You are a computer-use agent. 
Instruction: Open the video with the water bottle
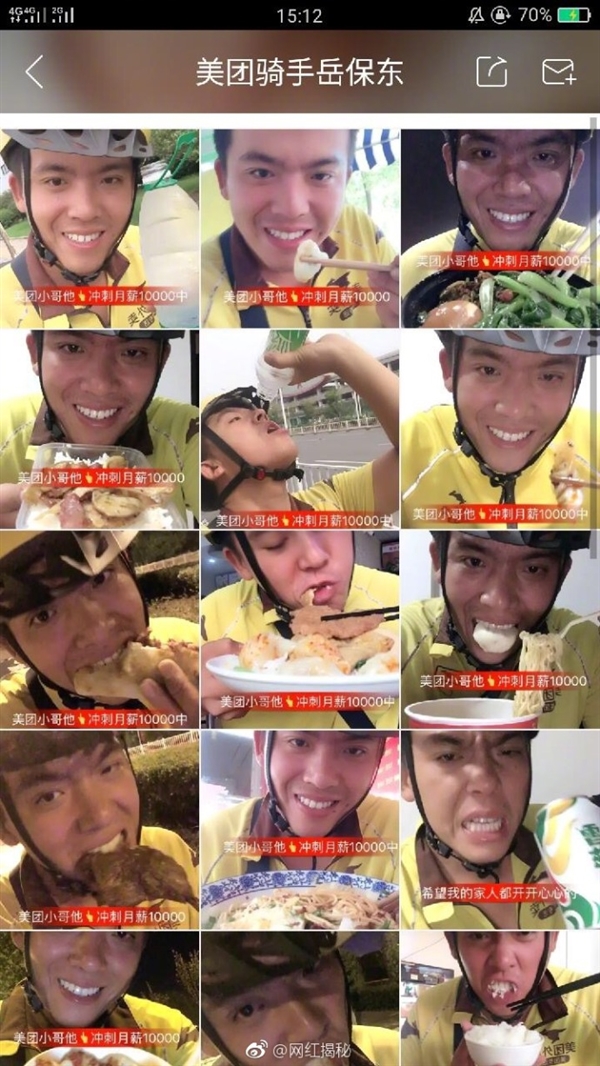click(x=99, y=228)
